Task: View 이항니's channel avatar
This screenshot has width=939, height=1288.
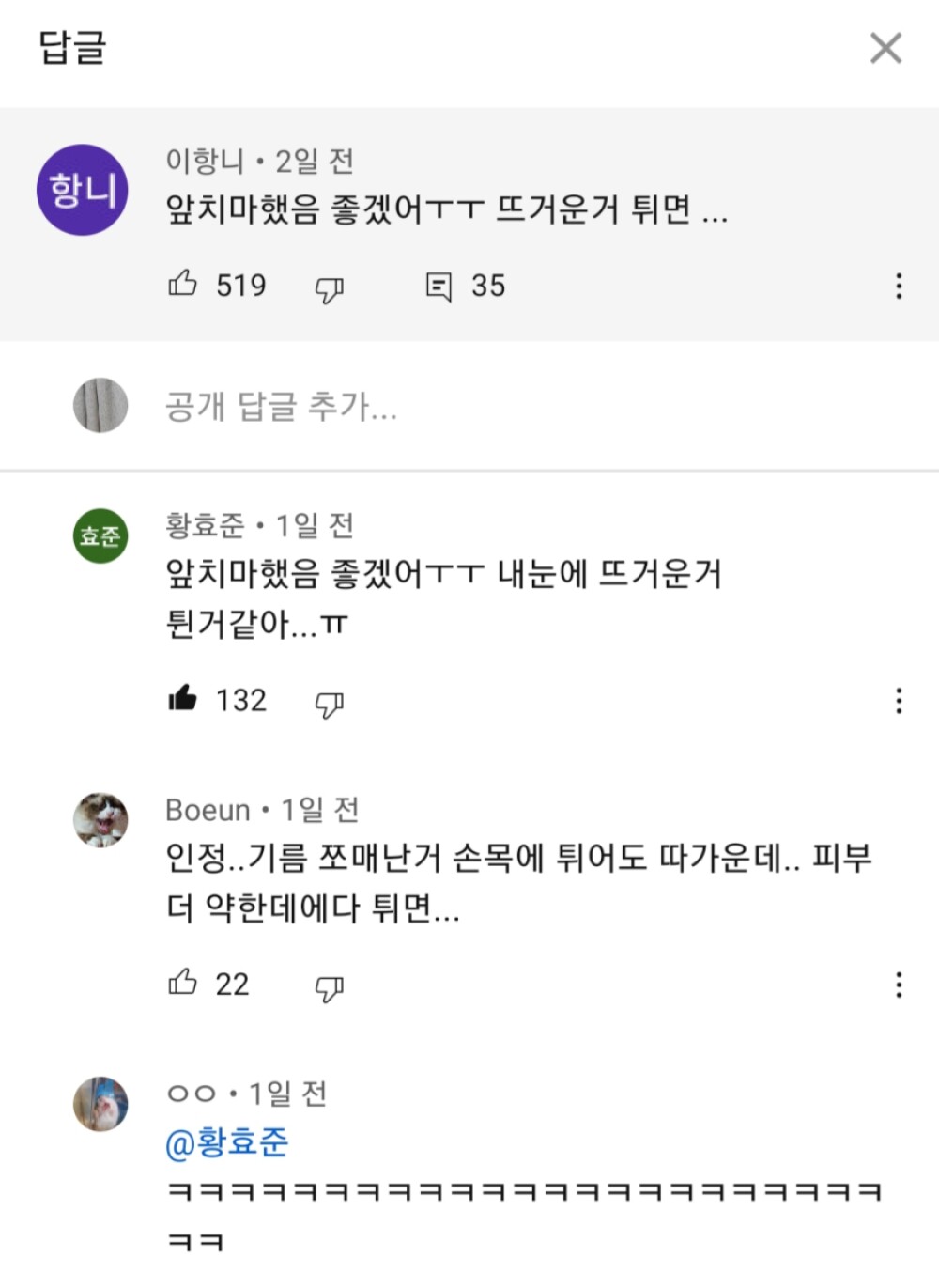Action: tap(83, 190)
